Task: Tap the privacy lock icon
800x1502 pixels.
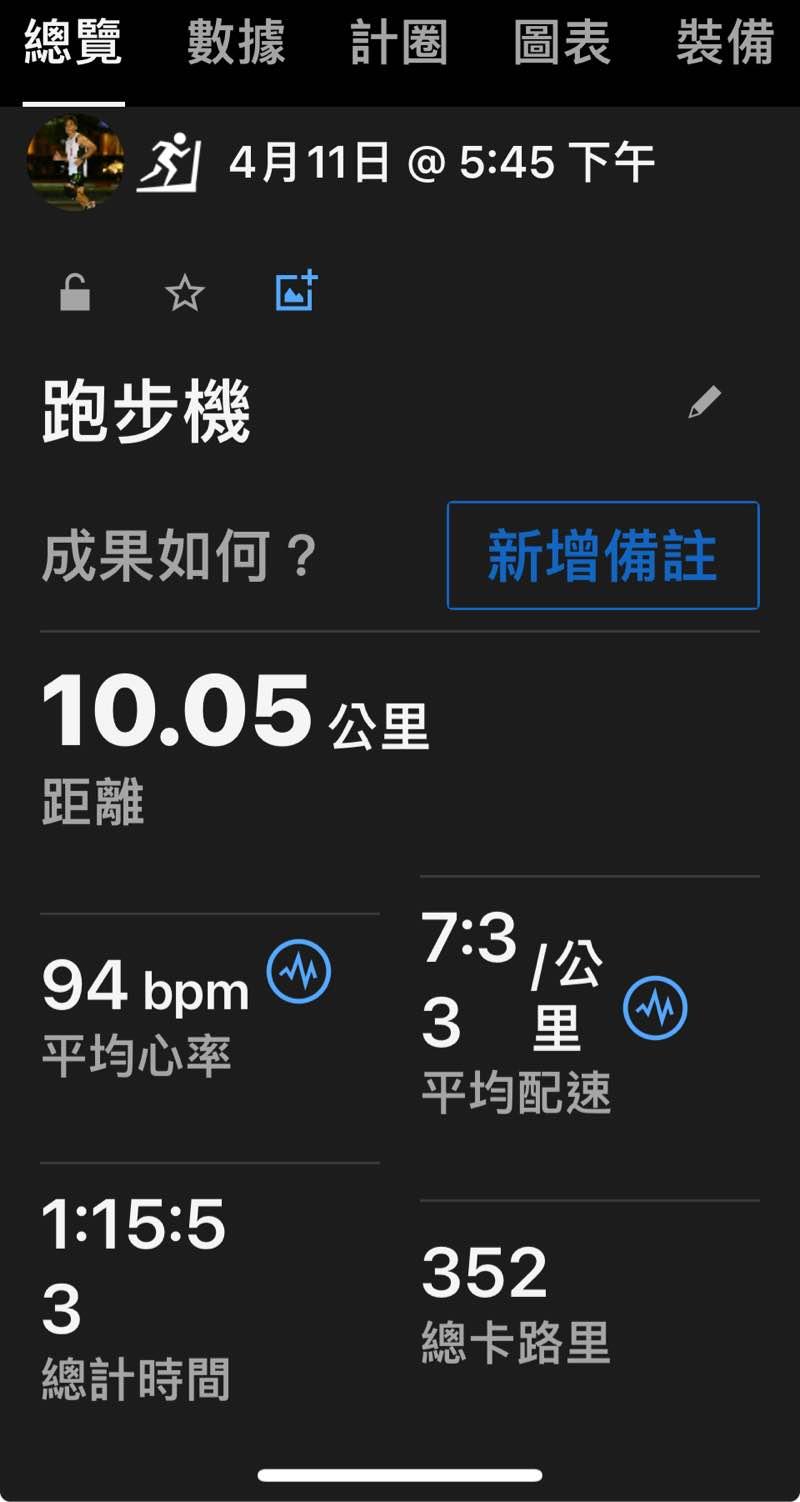Action: coord(75,294)
